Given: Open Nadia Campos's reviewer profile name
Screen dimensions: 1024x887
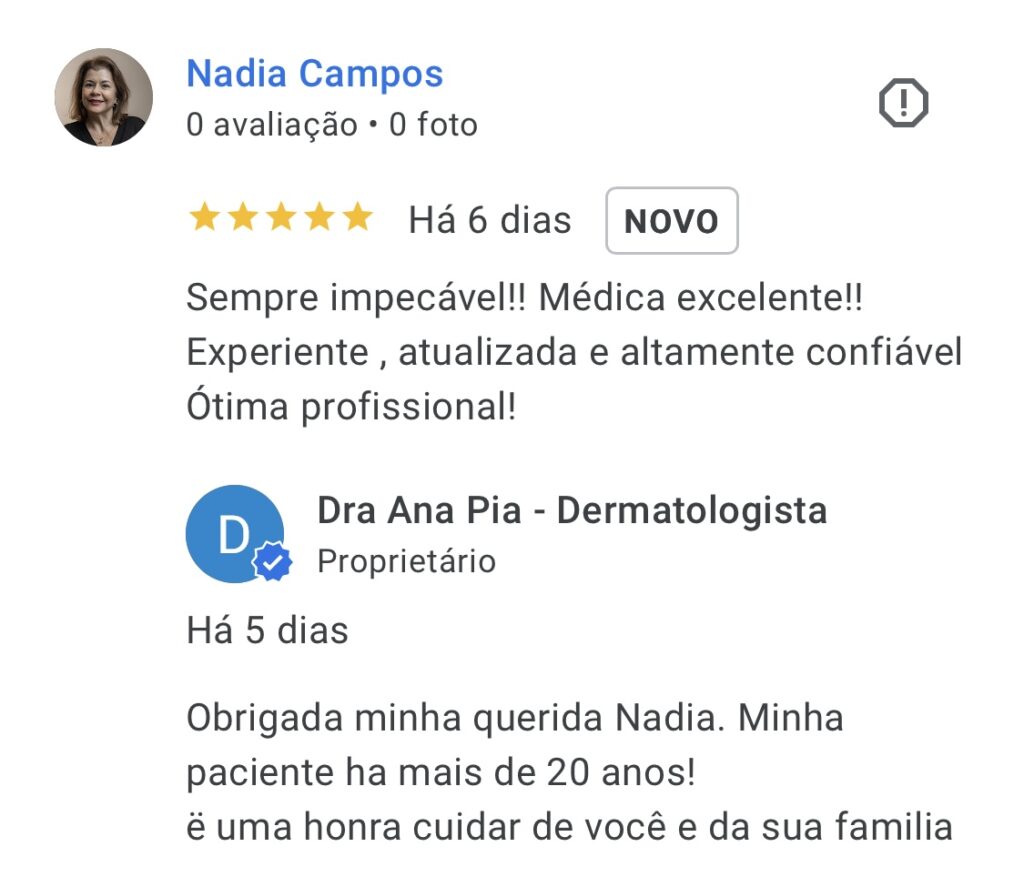Looking at the screenshot, I should [x=314, y=74].
